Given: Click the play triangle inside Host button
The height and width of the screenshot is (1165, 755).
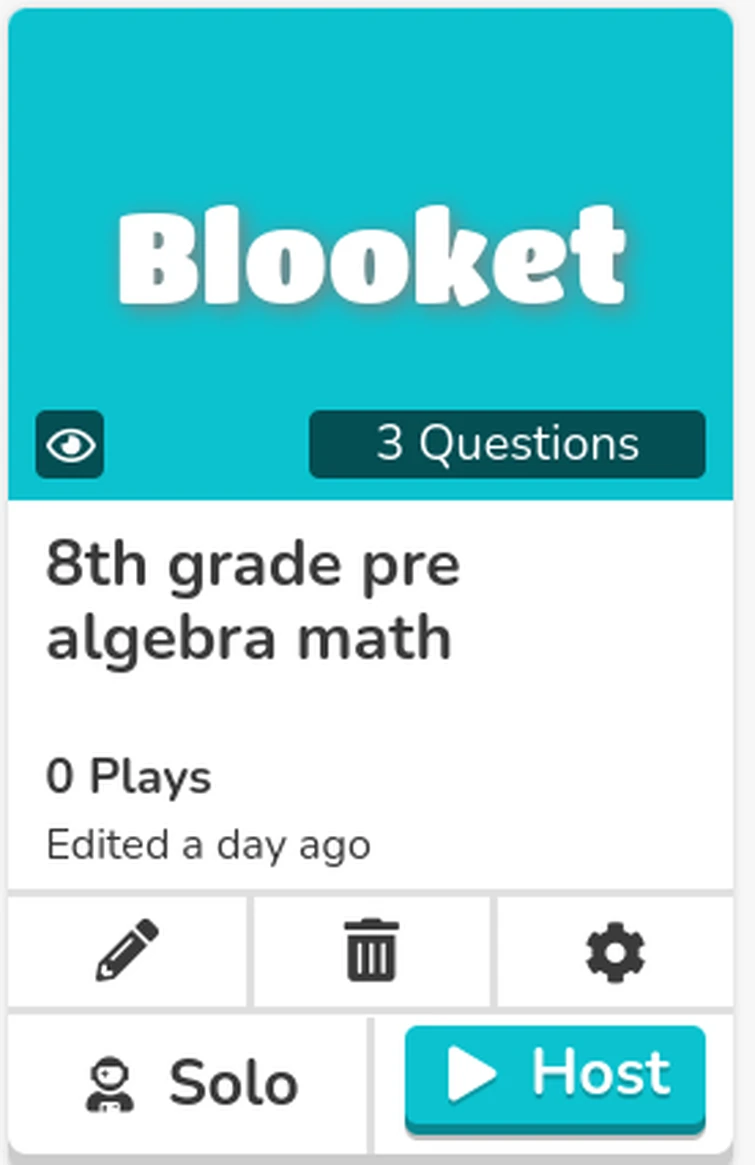Looking at the screenshot, I should click(x=470, y=1072).
